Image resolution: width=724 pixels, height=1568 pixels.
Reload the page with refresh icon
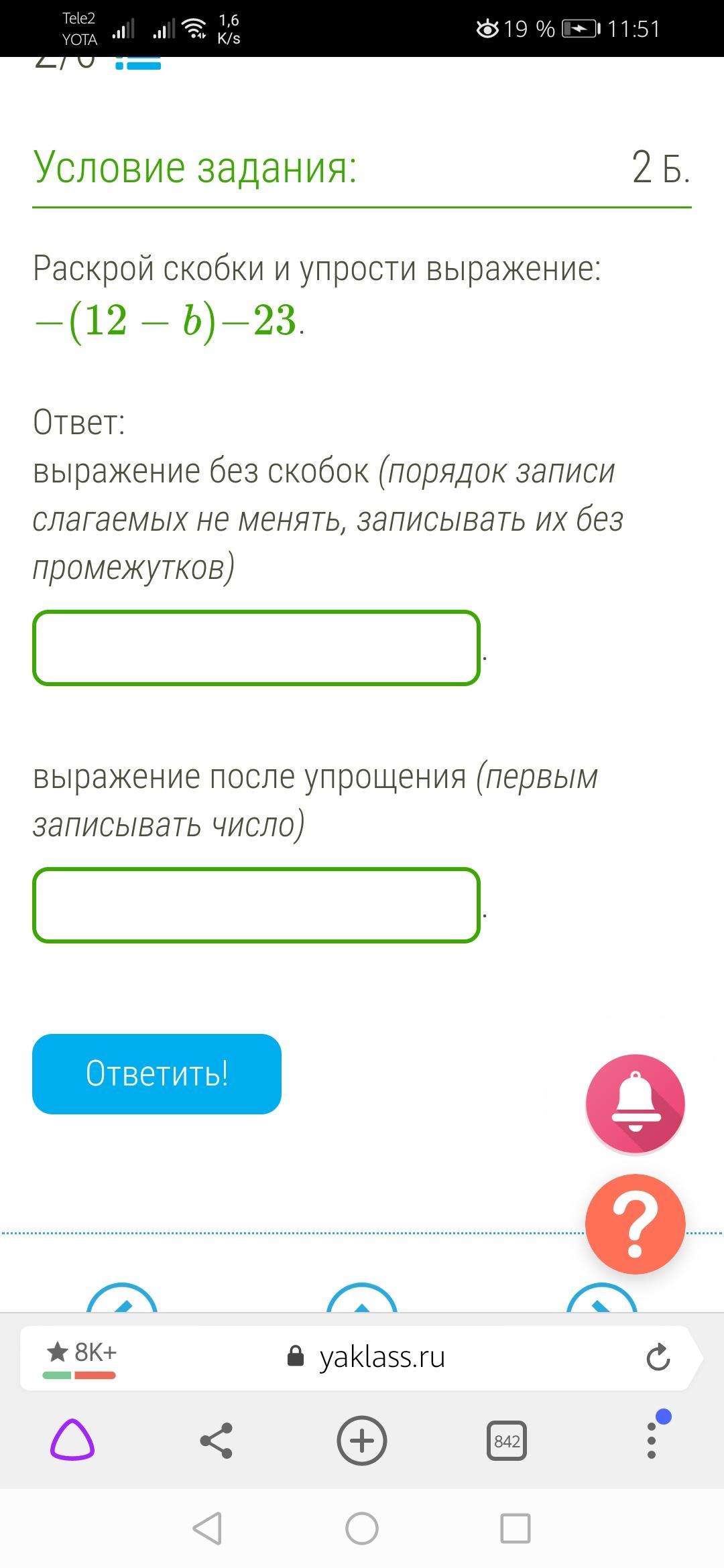click(x=658, y=1357)
